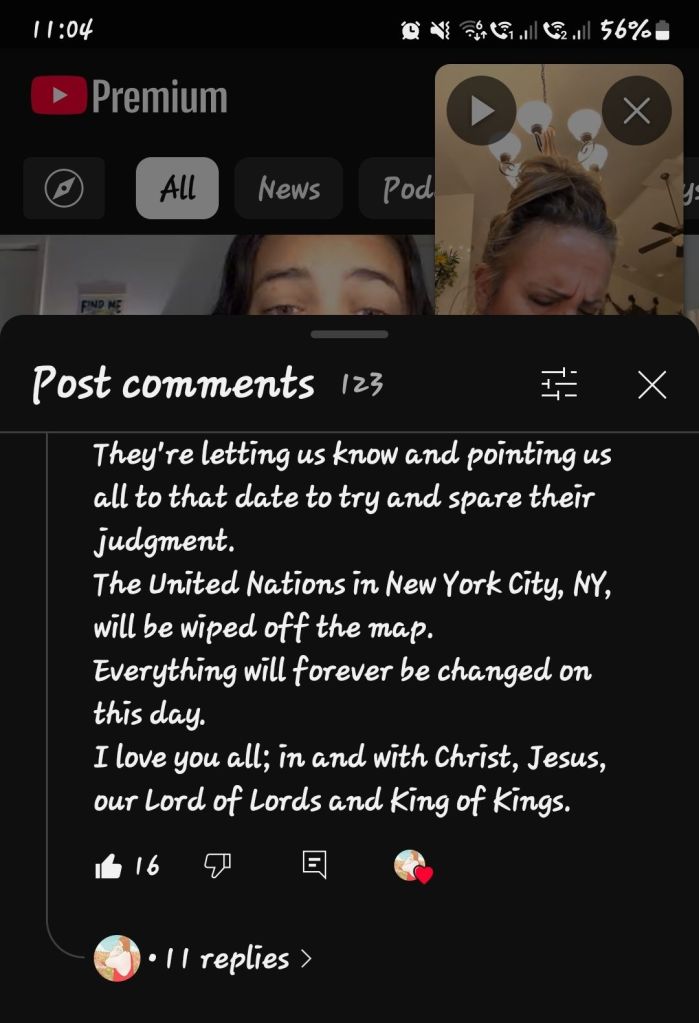Open comment sort options
699x1023 pixels.
tap(559, 384)
